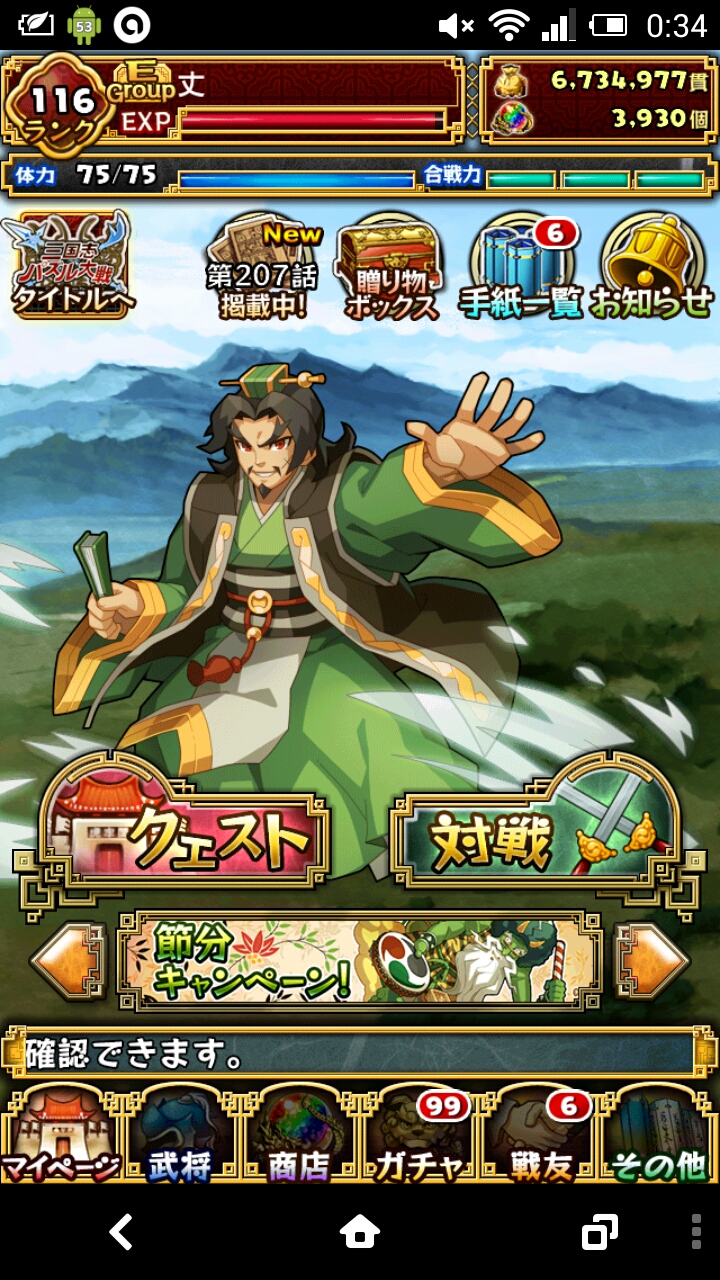Switch to the 商店 shop tab
Viewport: 720px width, 1280px height.
click(x=300, y=1135)
